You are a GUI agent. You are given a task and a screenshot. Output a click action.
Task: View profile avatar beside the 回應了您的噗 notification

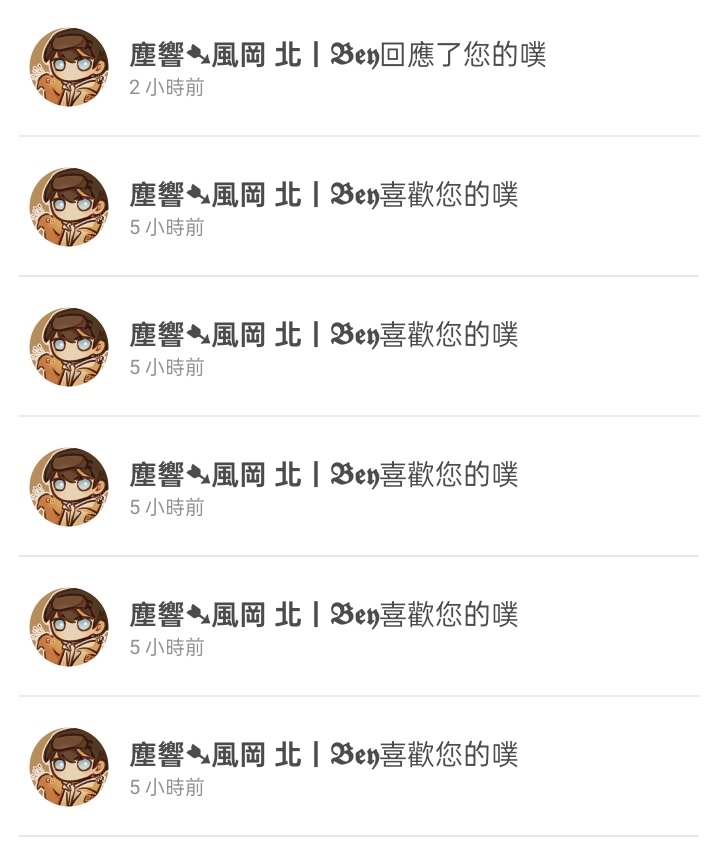point(68,67)
